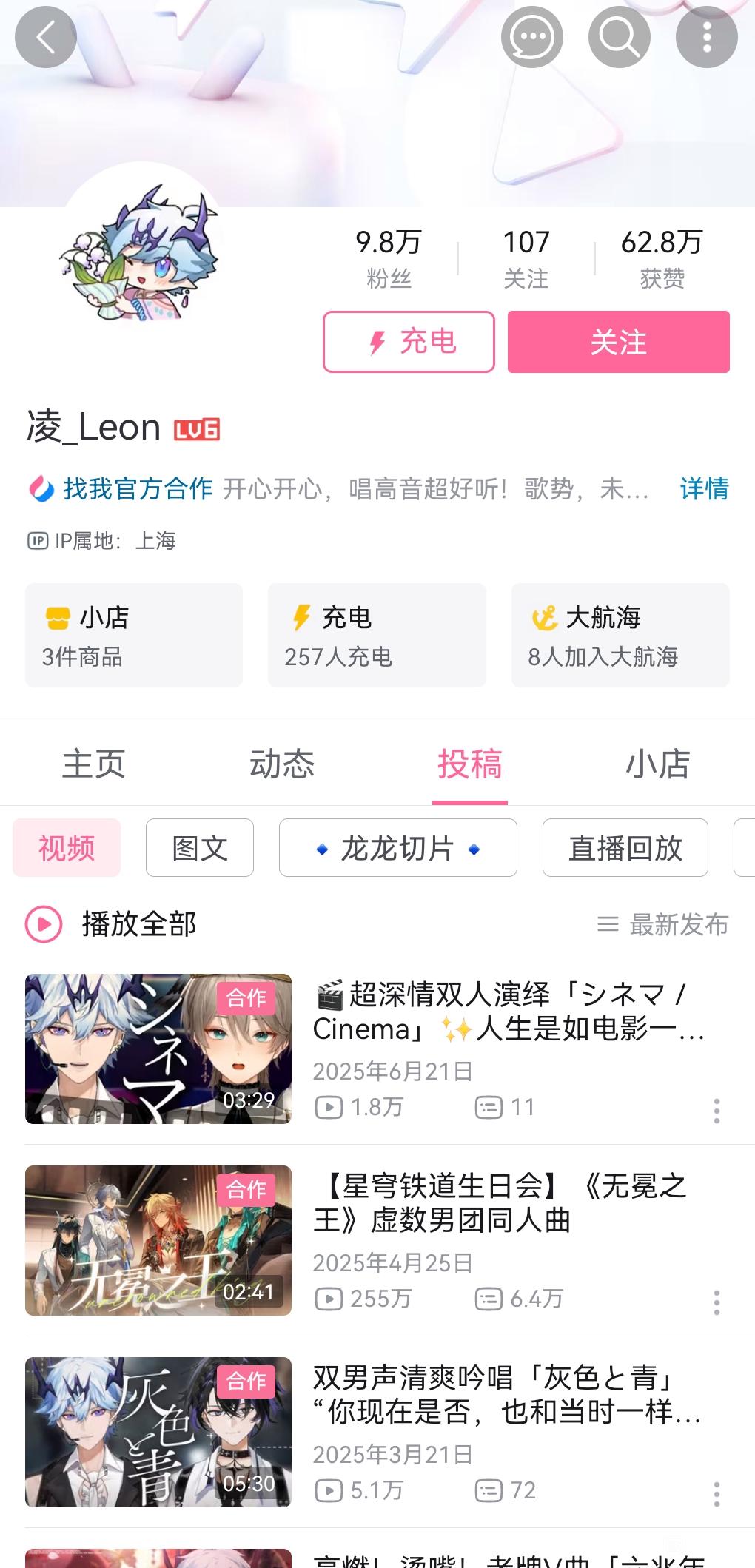Change sort order from 最新发布
The image size is (755, 1568).
(663, 924)
